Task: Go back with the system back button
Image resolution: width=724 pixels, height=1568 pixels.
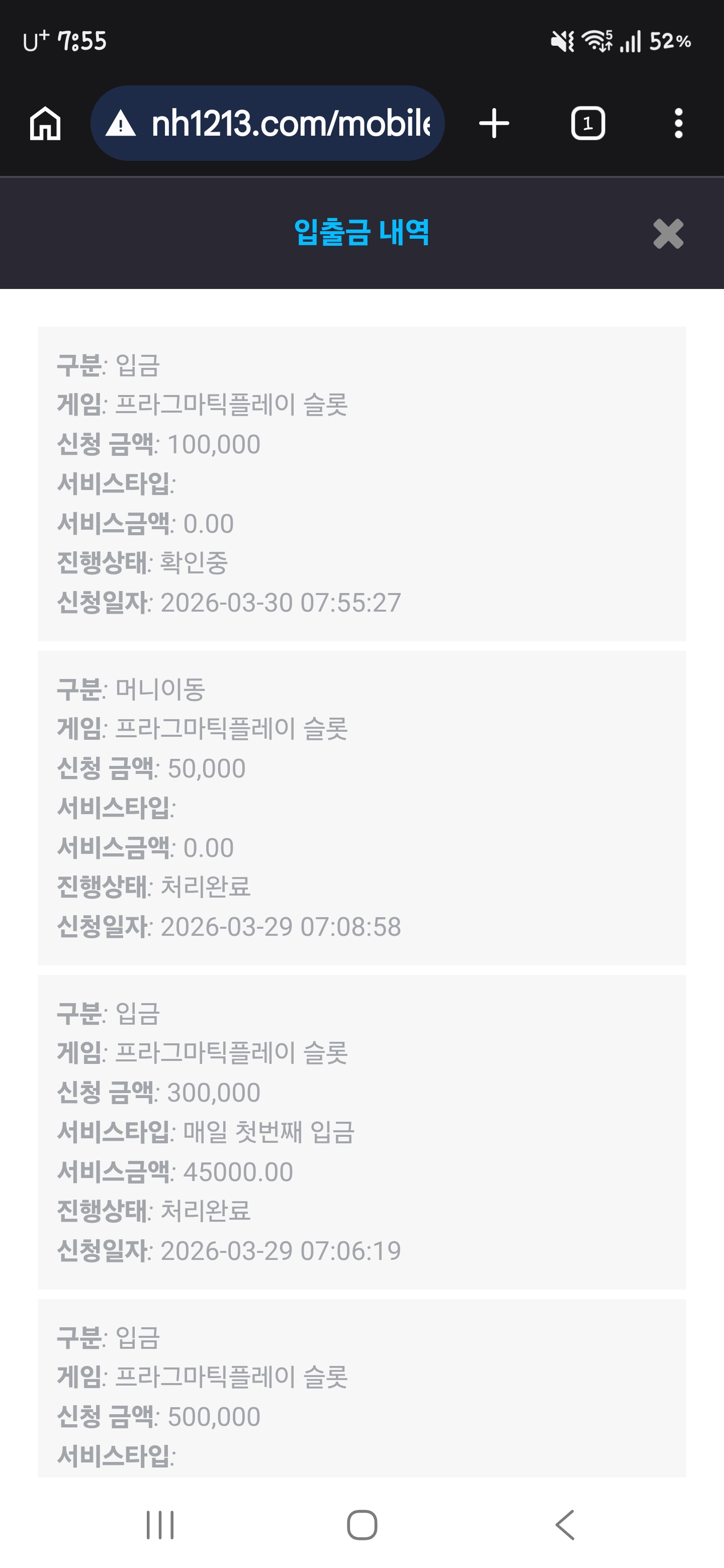Action: [x=565, y=1525]
